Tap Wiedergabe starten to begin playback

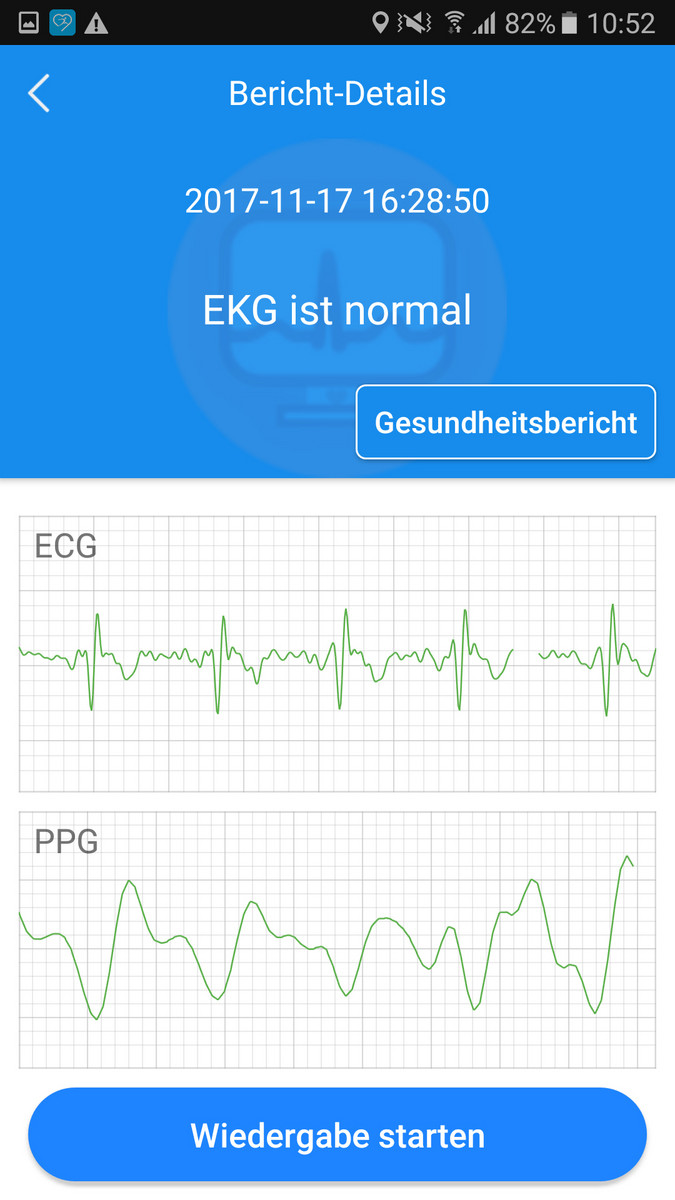(x=337, y=1135)
